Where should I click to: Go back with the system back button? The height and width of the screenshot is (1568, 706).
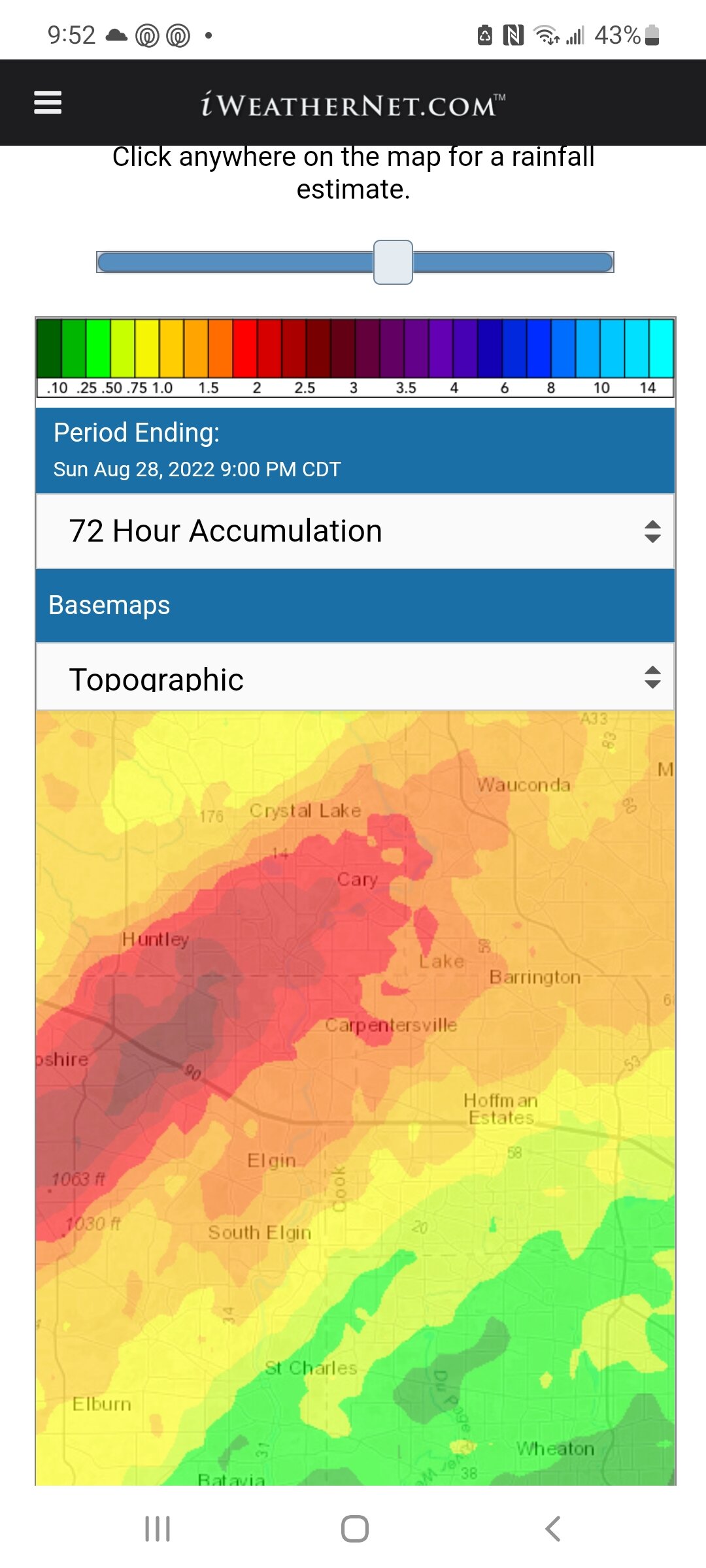tap(553, 1529)
